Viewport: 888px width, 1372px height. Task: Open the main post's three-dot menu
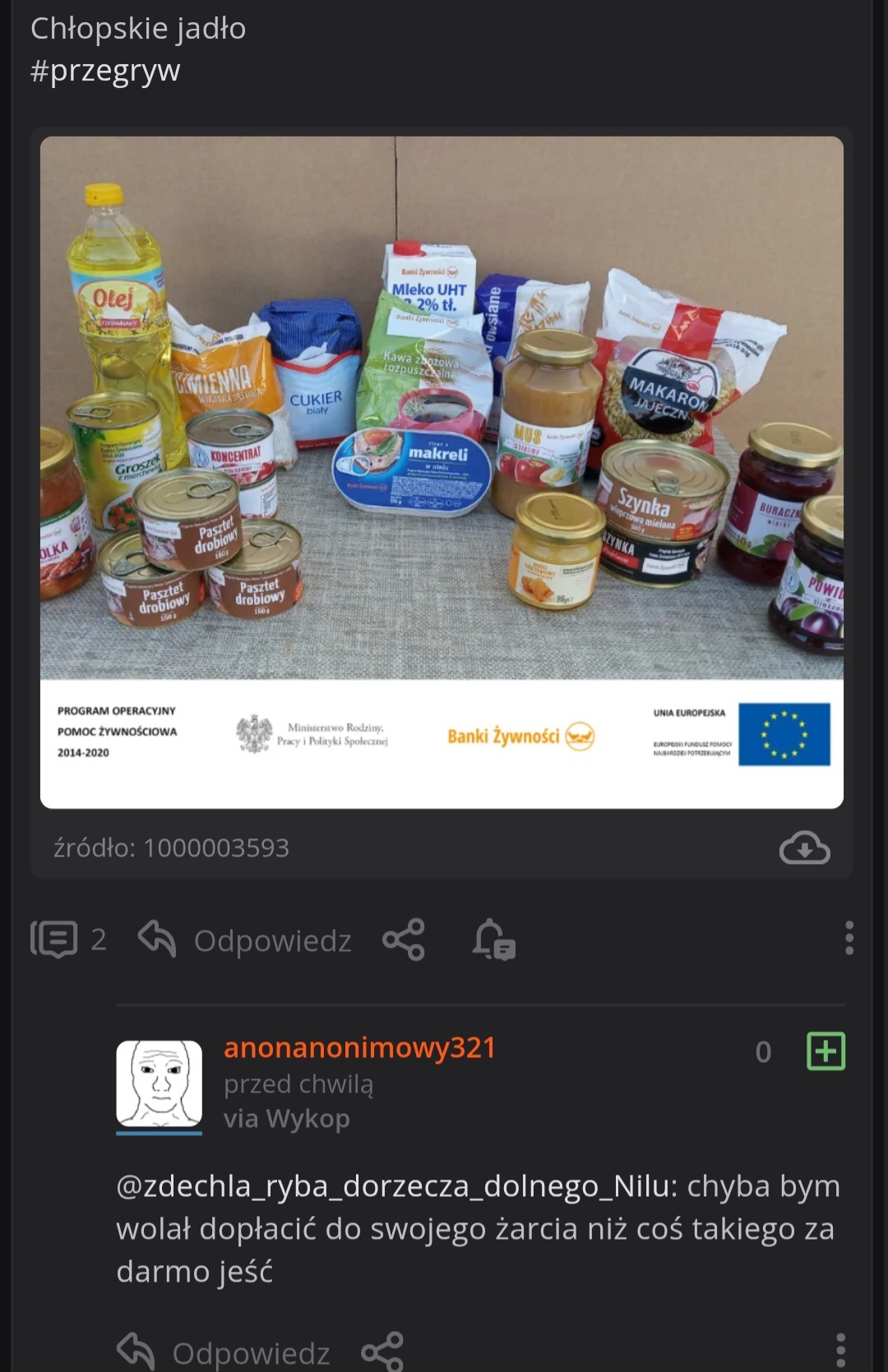[x=849, y=938]
